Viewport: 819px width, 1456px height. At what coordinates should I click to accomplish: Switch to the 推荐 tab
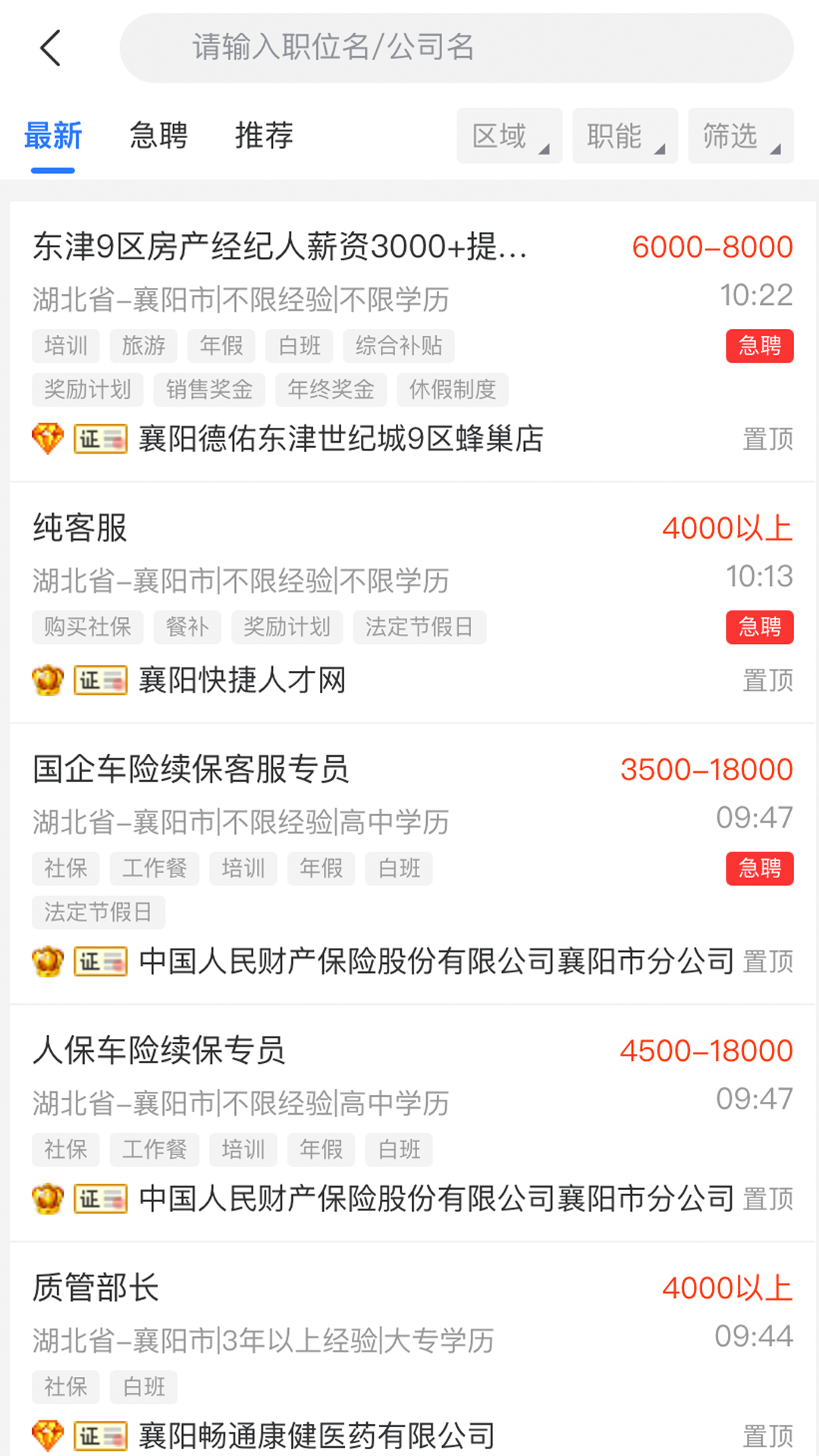pyautogui.click(x=264, y=136)
